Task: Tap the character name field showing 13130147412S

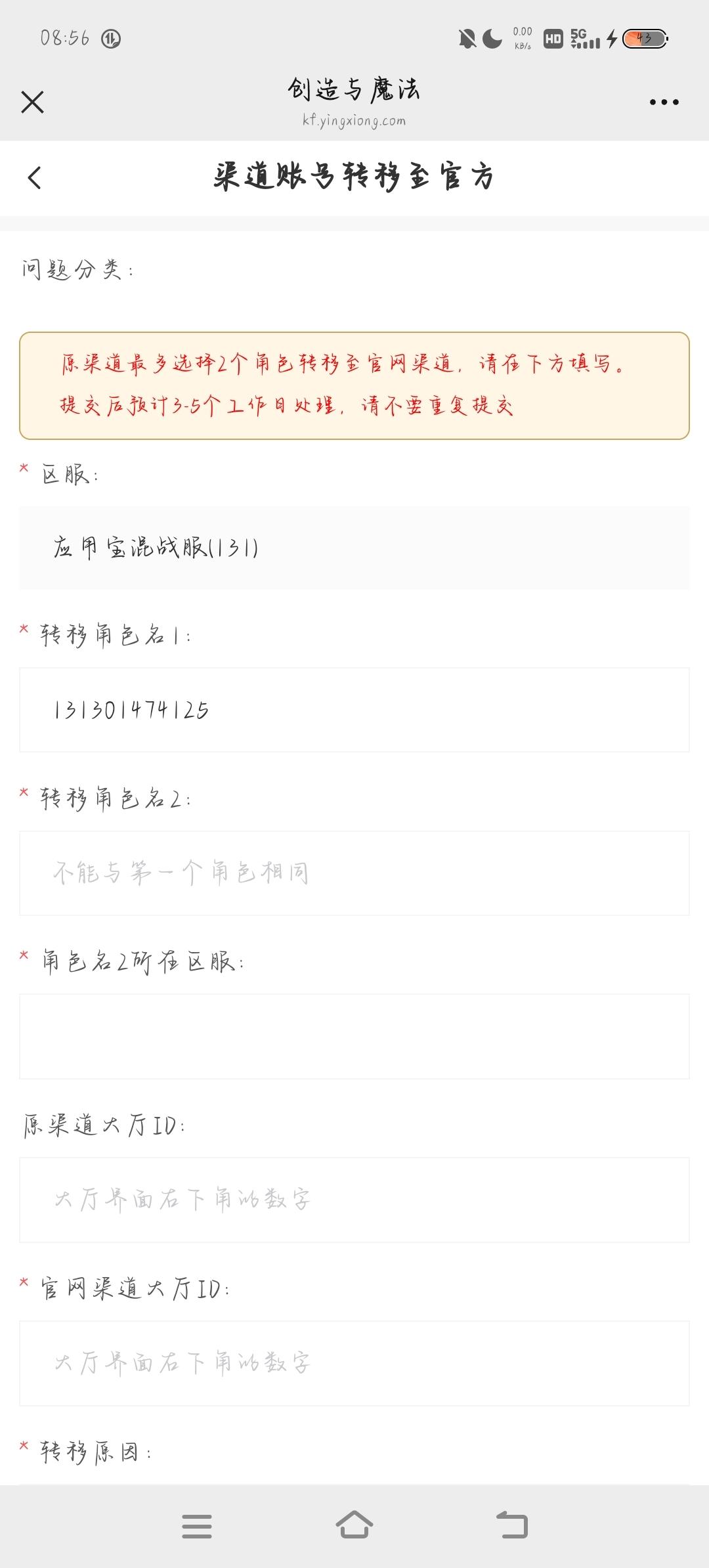Action: click(x=354, y=708)
